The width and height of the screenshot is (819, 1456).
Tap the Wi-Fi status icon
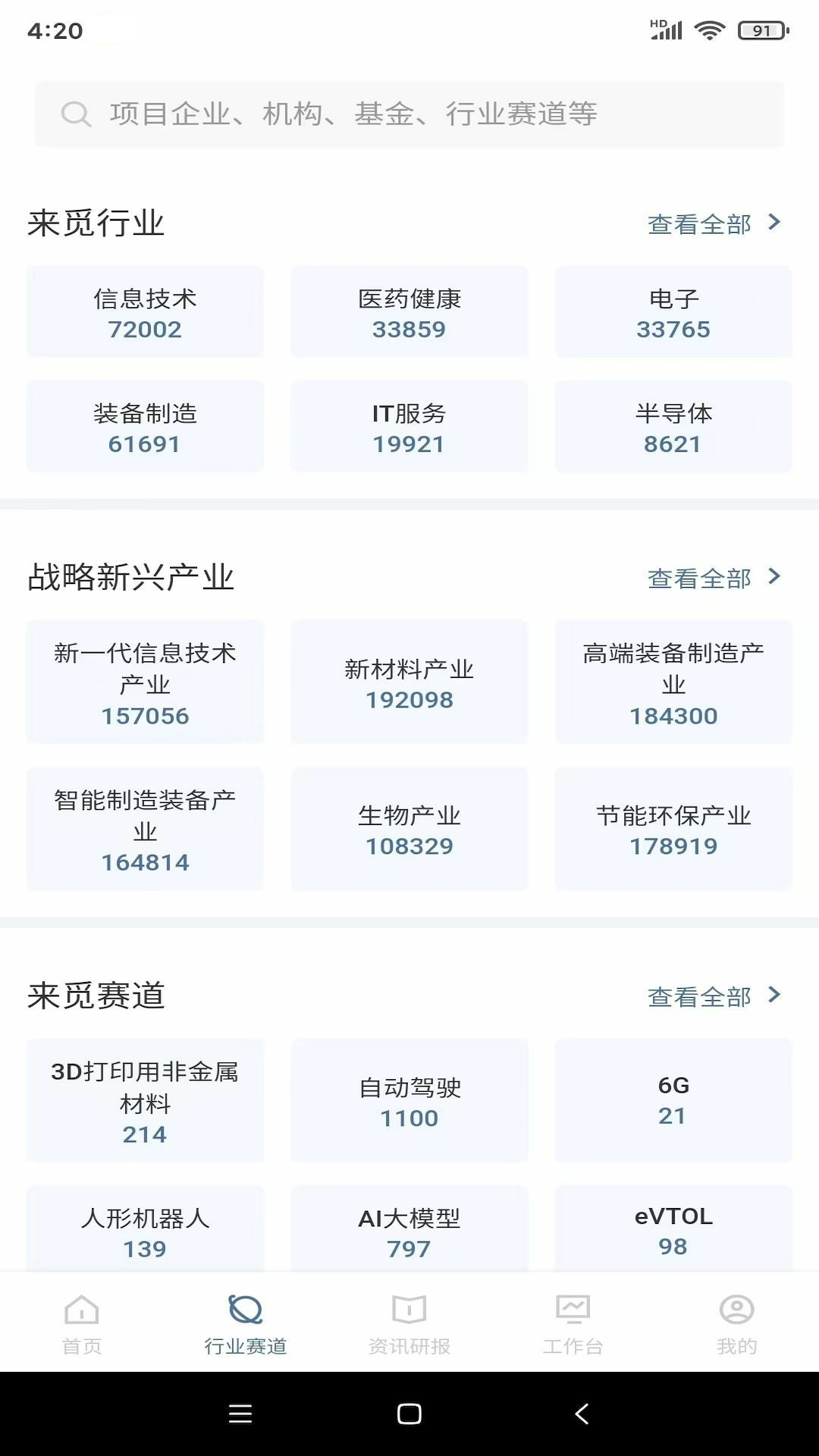(711, 29)
